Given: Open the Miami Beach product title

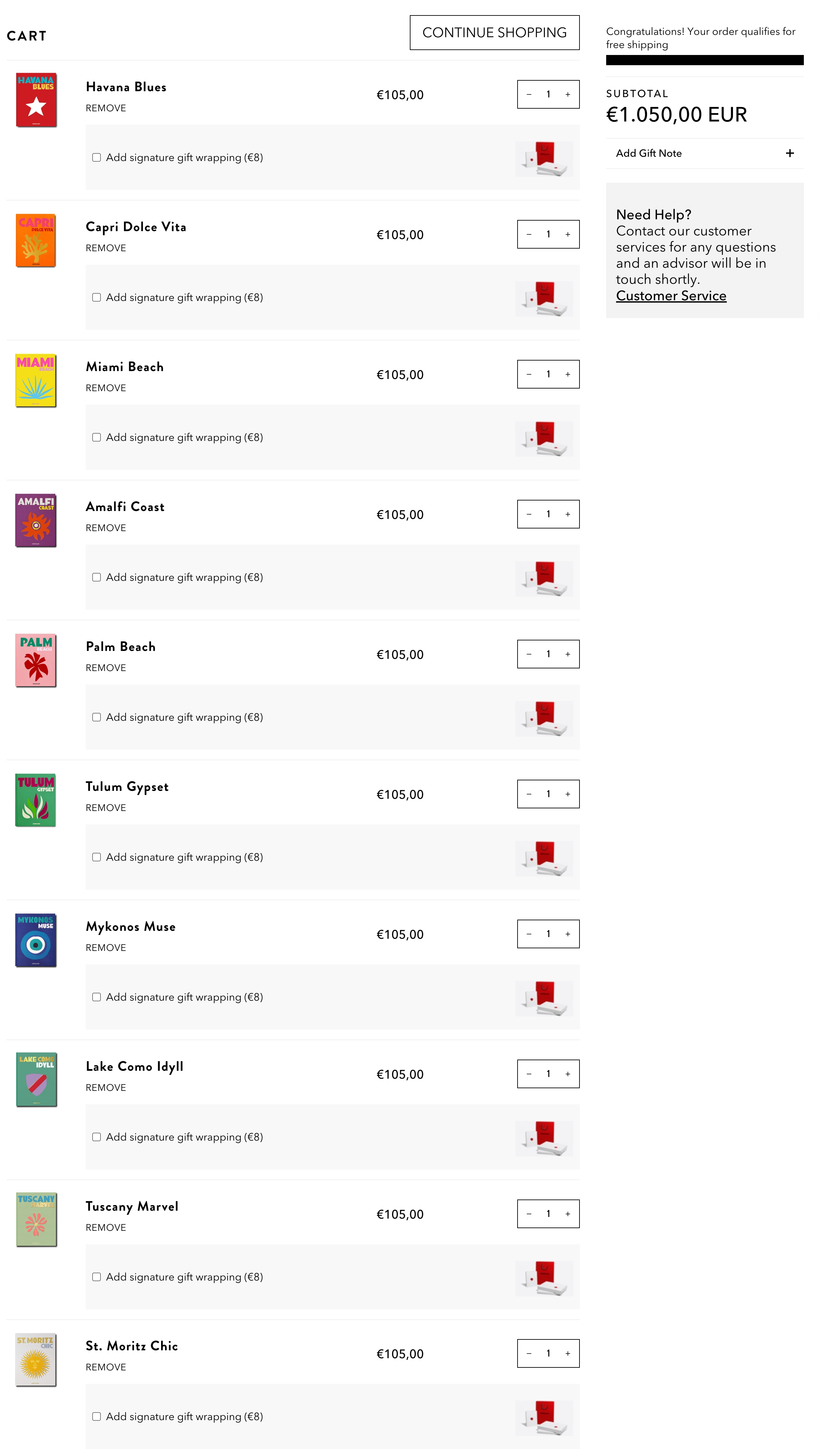Looking at the screenshot, I should pos(125,367).
